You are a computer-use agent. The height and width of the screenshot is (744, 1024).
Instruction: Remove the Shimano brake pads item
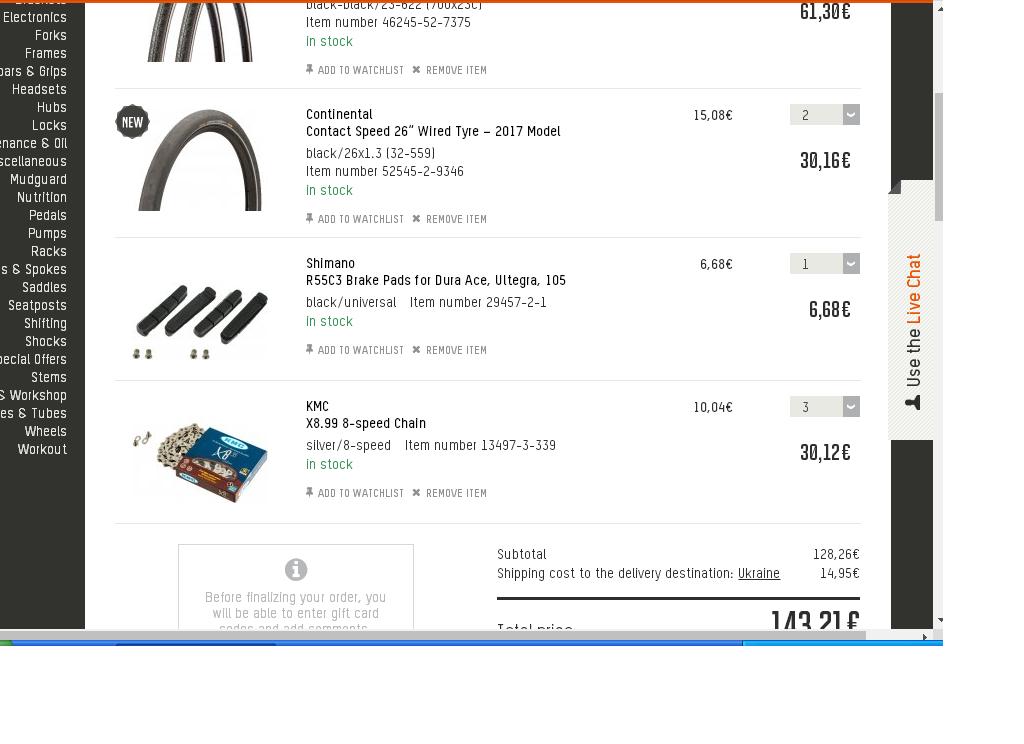pyautogui.click(x=450, y=350)
